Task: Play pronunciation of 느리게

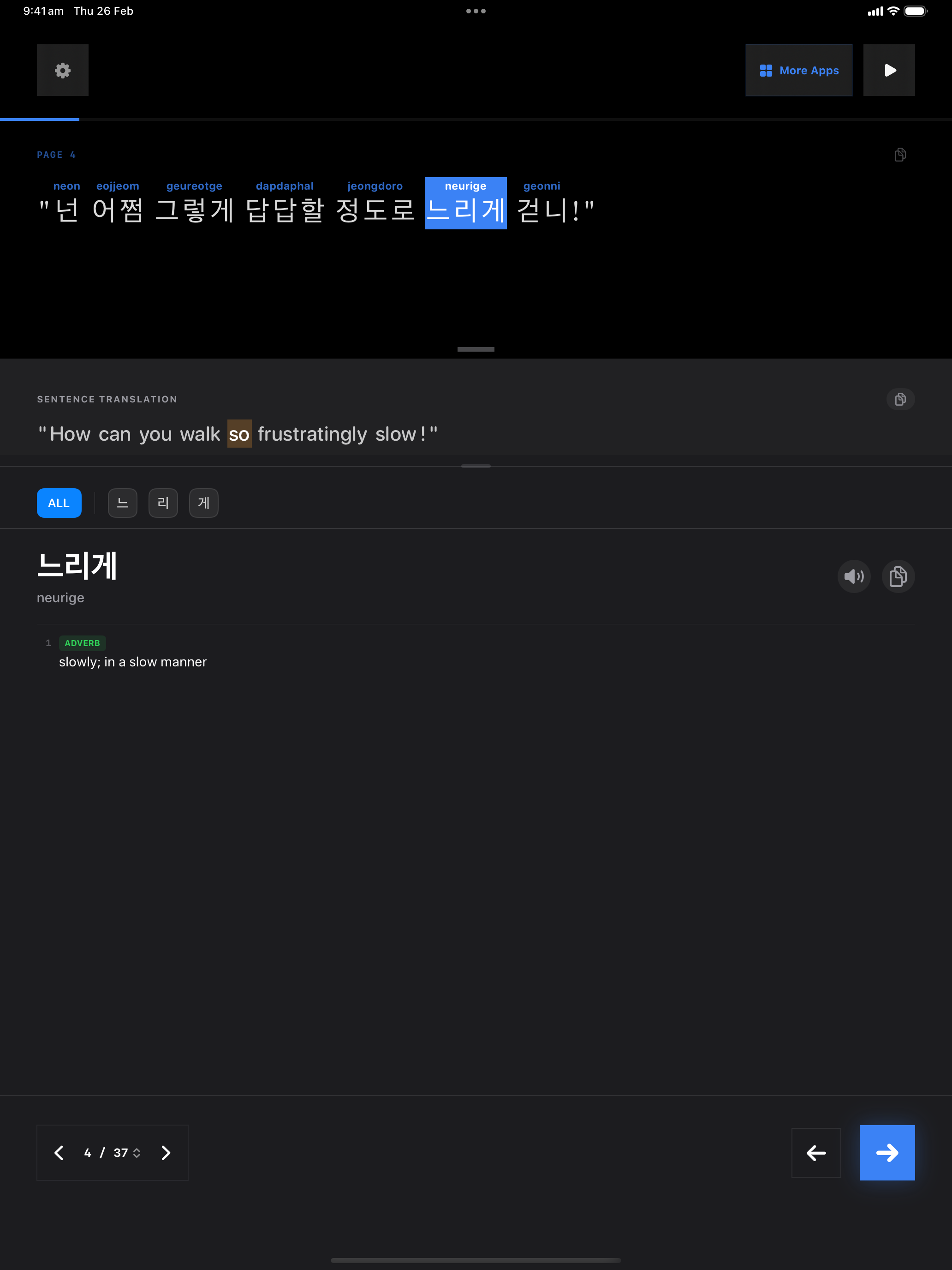Action: pos(853,576)
